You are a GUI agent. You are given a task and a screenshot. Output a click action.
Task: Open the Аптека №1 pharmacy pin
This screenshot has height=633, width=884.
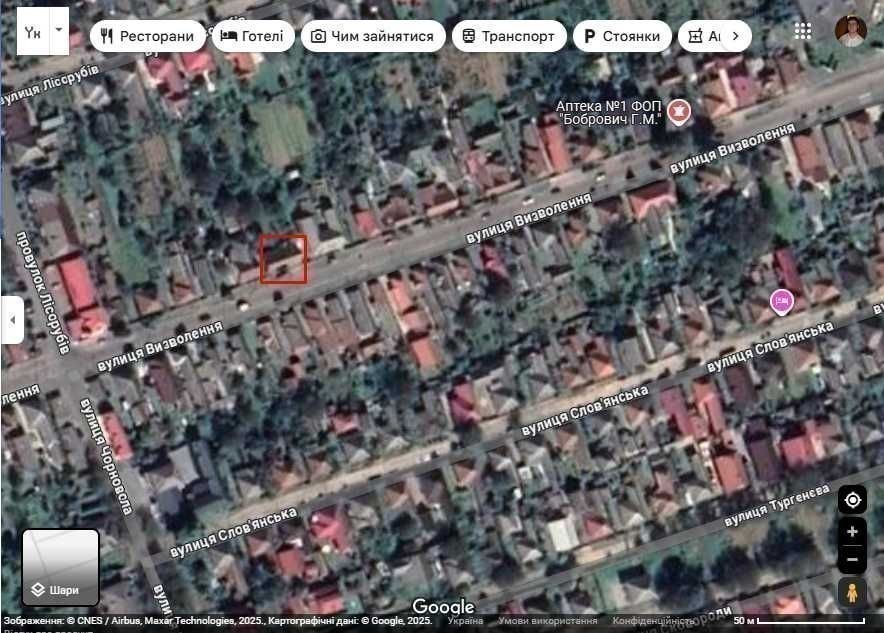680,109
